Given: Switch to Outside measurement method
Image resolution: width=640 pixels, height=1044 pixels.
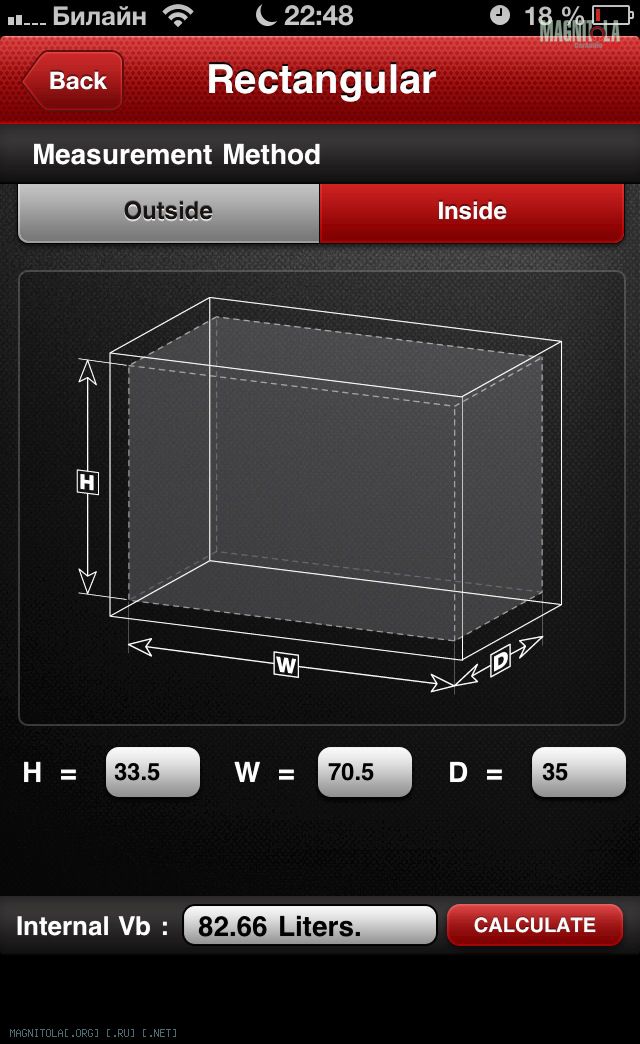Looking at the screenshot, I should (x=168, y=211).
